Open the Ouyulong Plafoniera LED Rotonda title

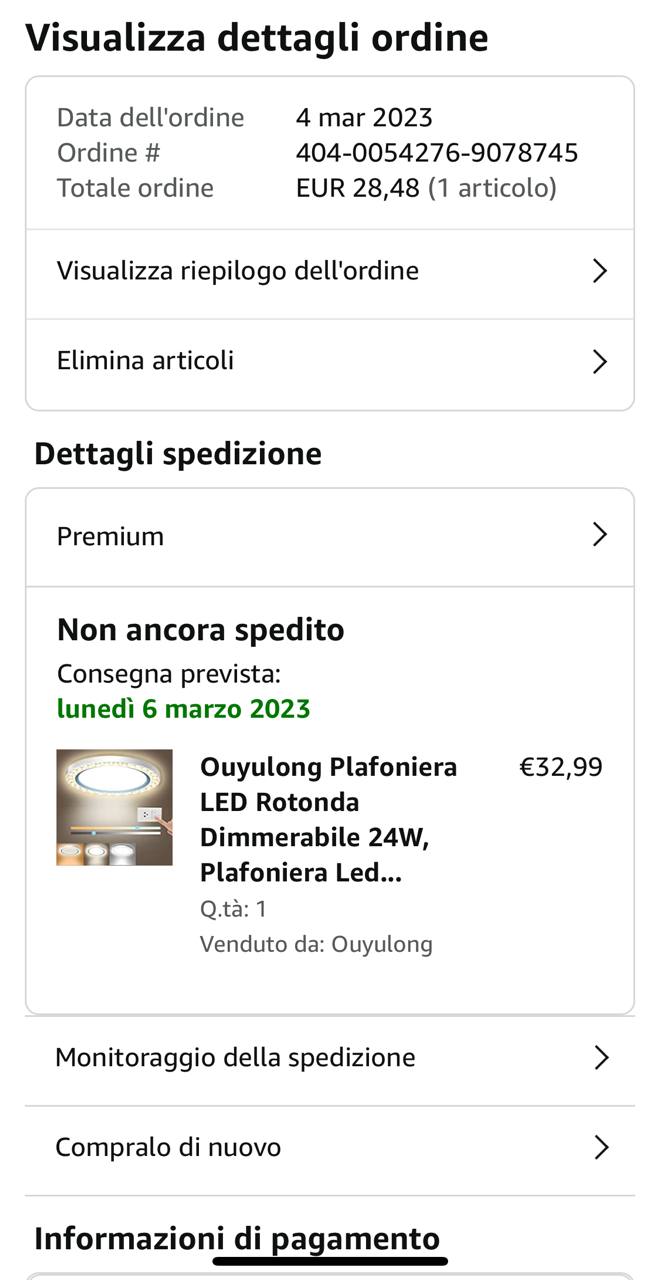tap(329, 820)
